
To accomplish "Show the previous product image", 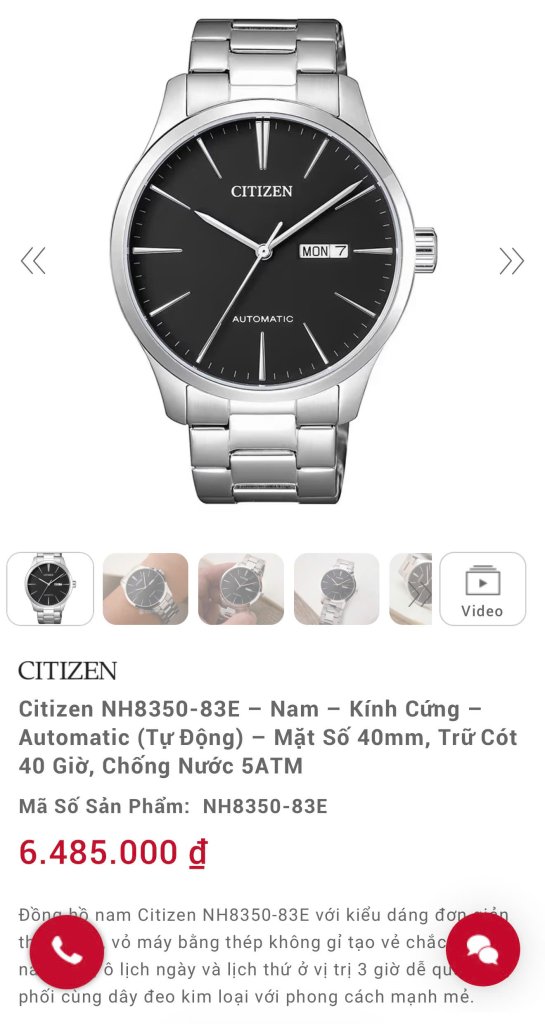I will click(x=33, y=261).
